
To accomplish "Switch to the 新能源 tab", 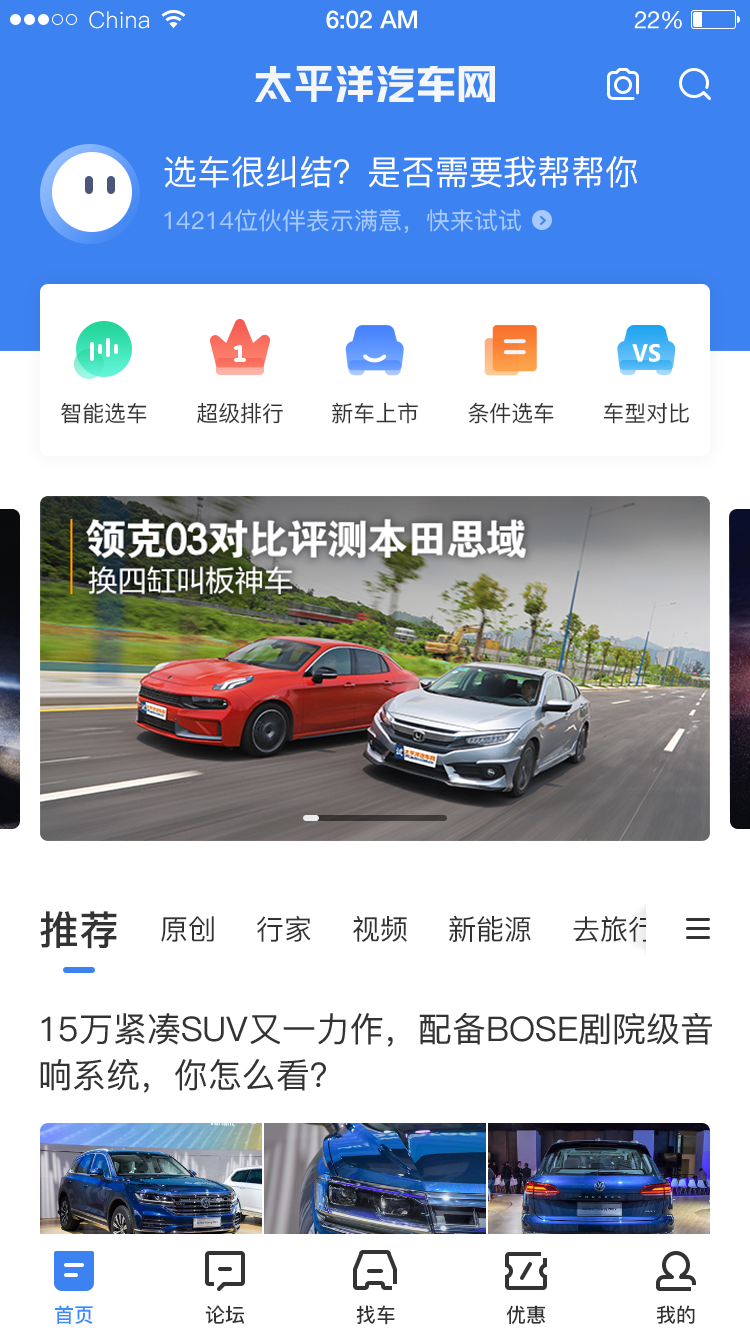I will point(489,930).
